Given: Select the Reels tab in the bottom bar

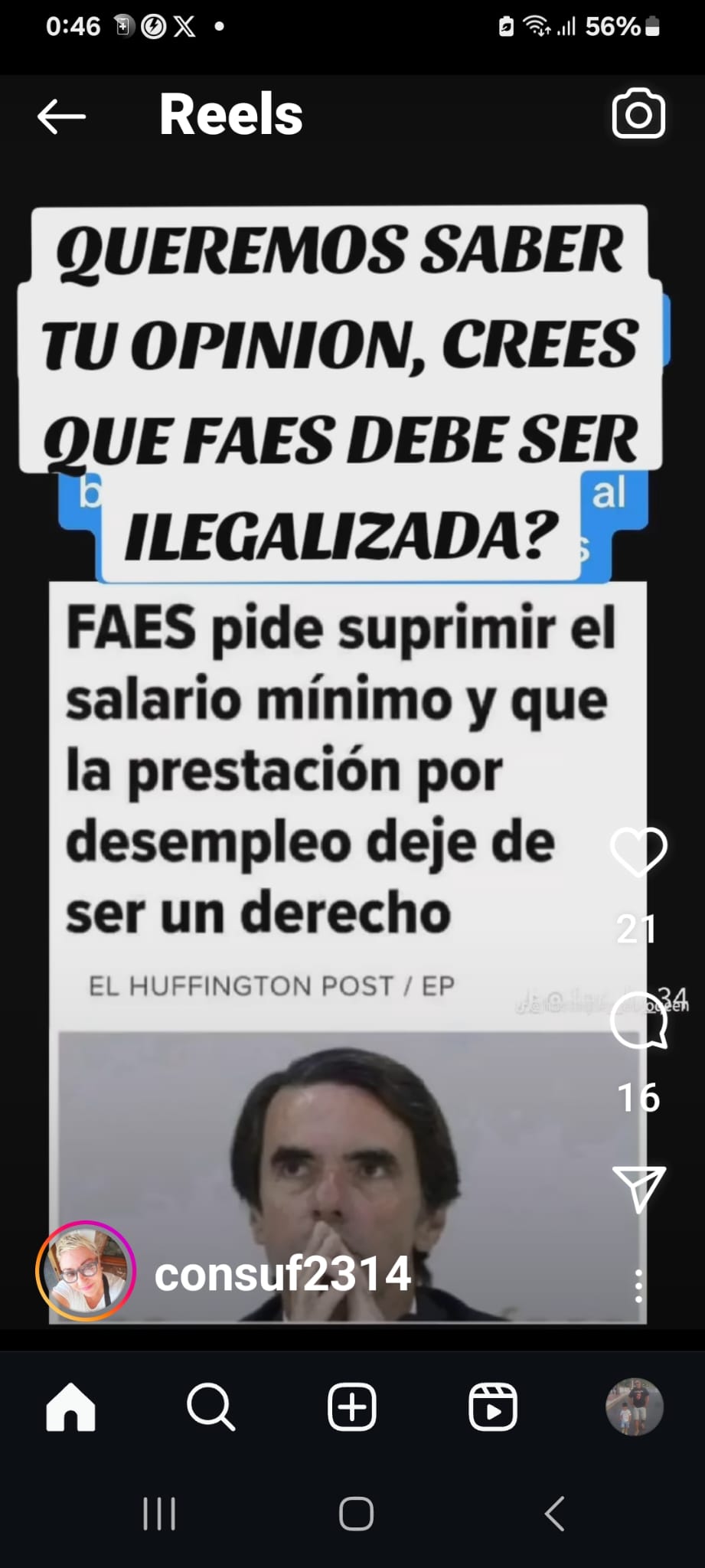Looking at the screenshot, I should (x=493, y=1406).
